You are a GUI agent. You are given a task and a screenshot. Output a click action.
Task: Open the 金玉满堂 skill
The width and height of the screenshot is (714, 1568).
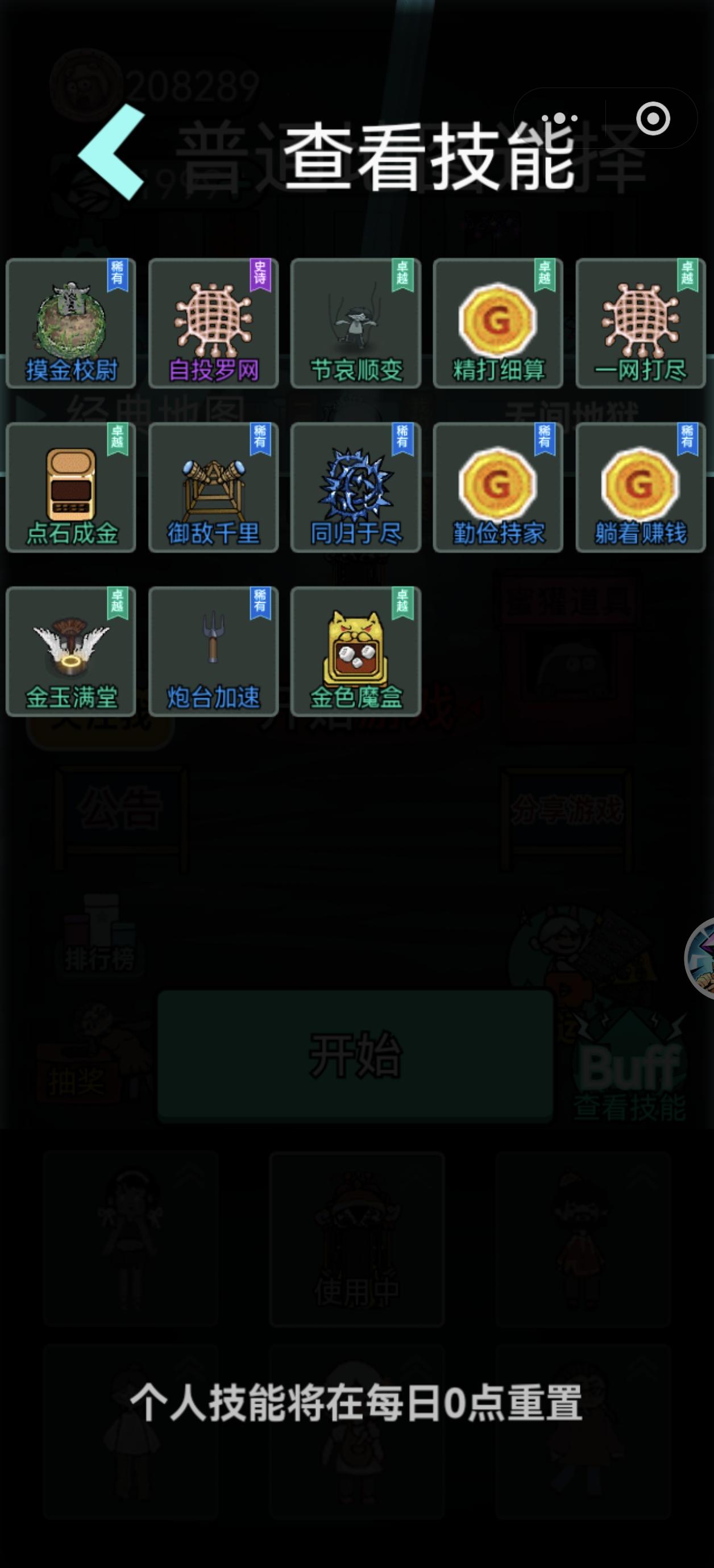pyautogui.click(x=70, y=648)
